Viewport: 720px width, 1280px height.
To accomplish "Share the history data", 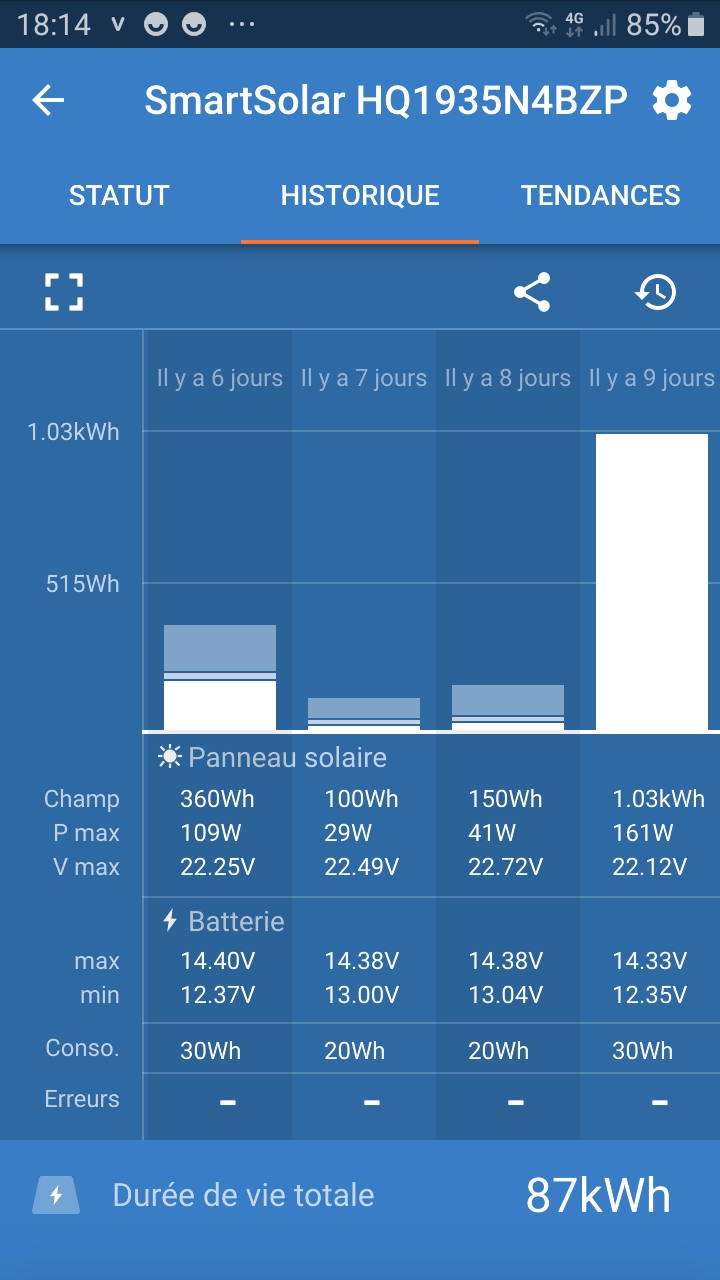I will pyautogui.click(x=532, y=292).
